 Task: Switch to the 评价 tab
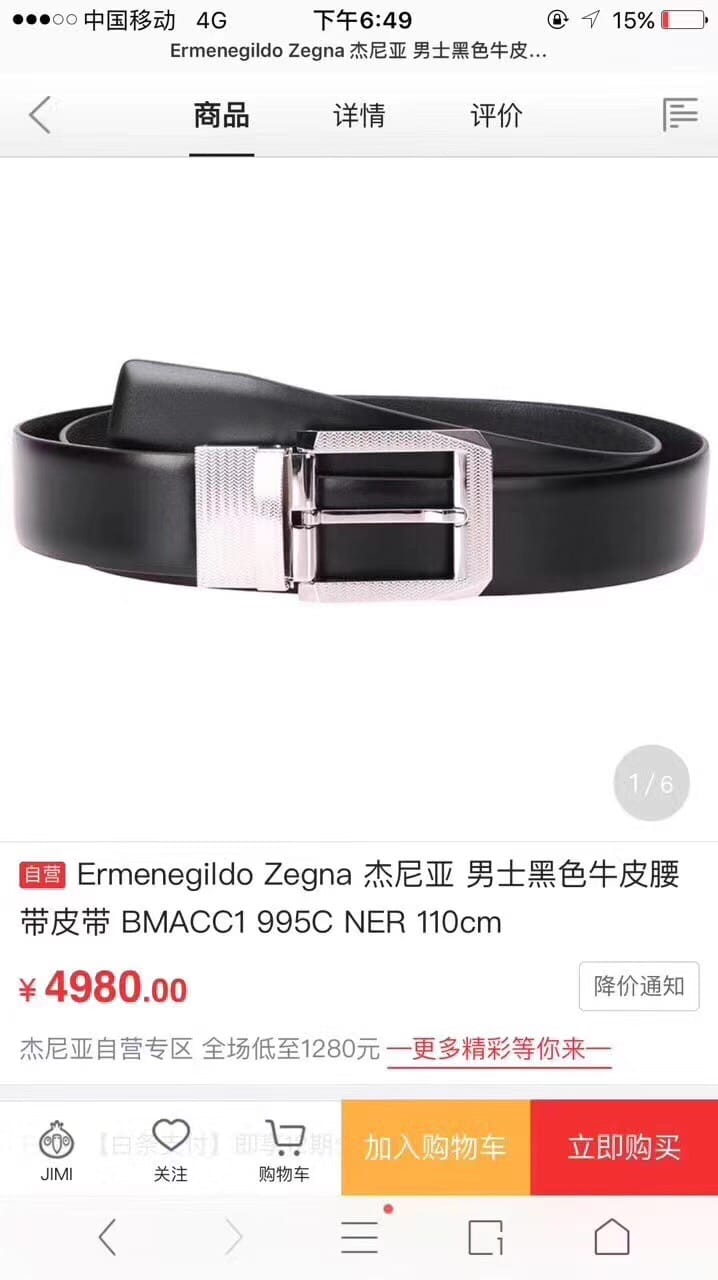pos(496,116)
